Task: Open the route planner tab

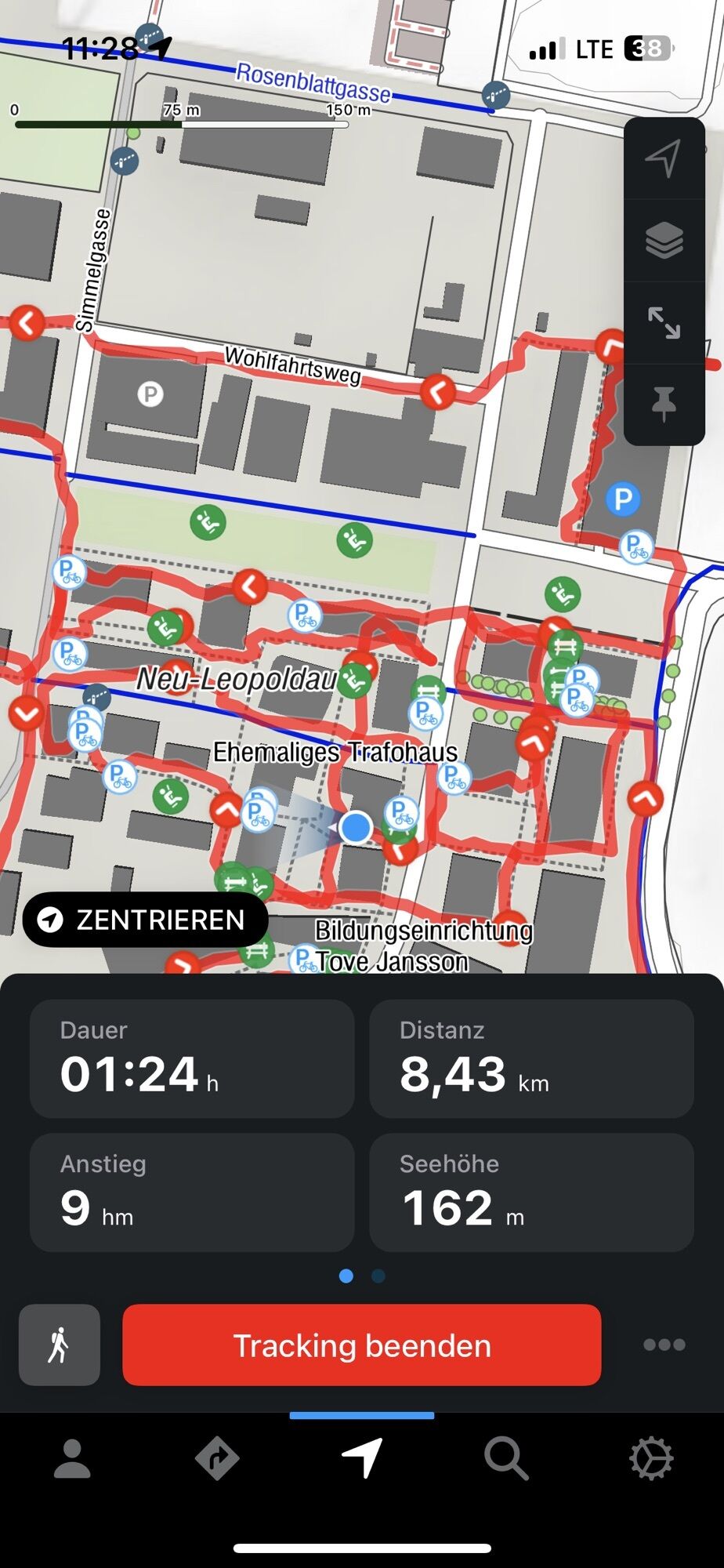Action: point(217,1459)
